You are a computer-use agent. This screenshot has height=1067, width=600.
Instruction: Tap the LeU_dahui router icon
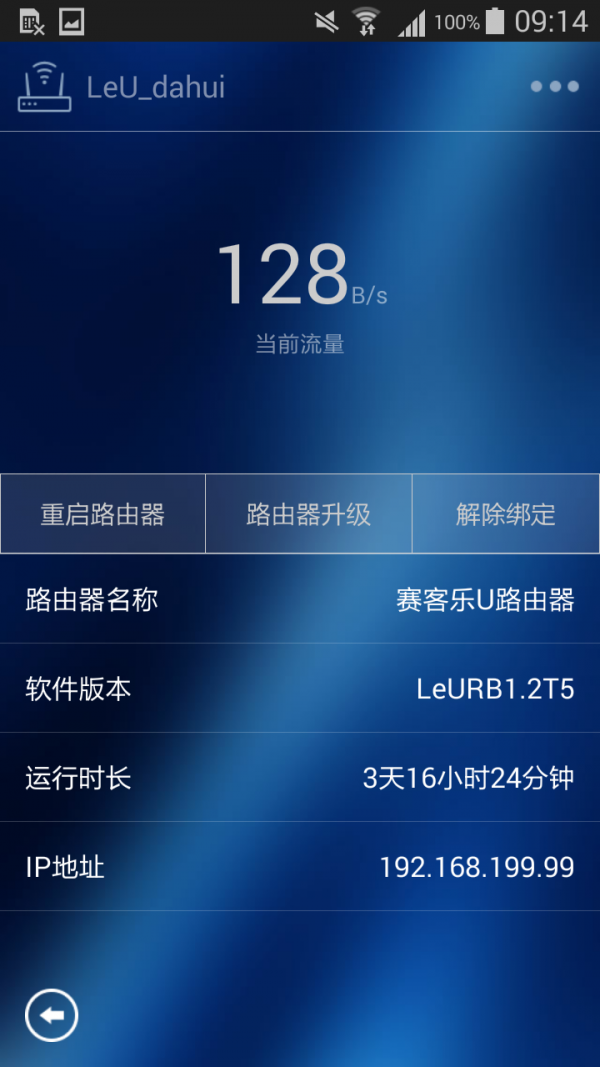pos(45,87)
